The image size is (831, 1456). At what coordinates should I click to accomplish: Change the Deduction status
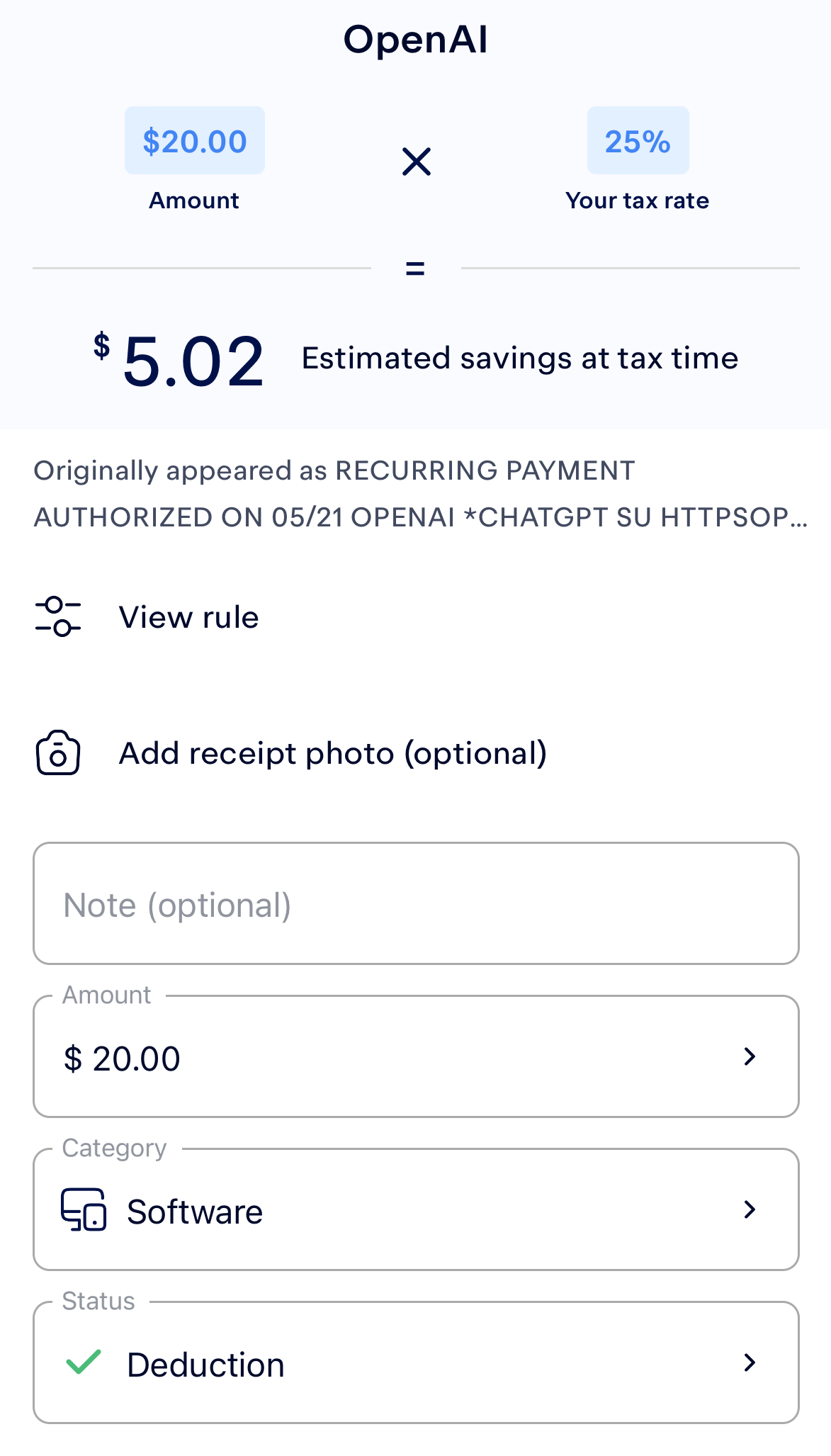416,1362
